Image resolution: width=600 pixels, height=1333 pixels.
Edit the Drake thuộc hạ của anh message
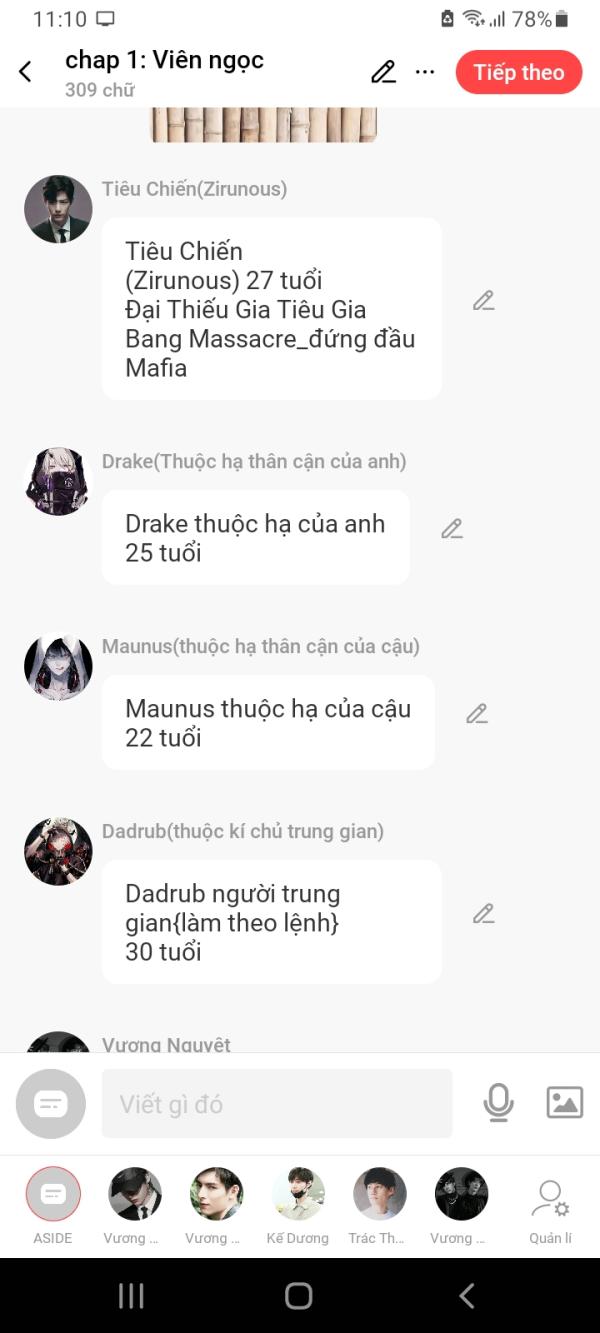tap(452, 528)
